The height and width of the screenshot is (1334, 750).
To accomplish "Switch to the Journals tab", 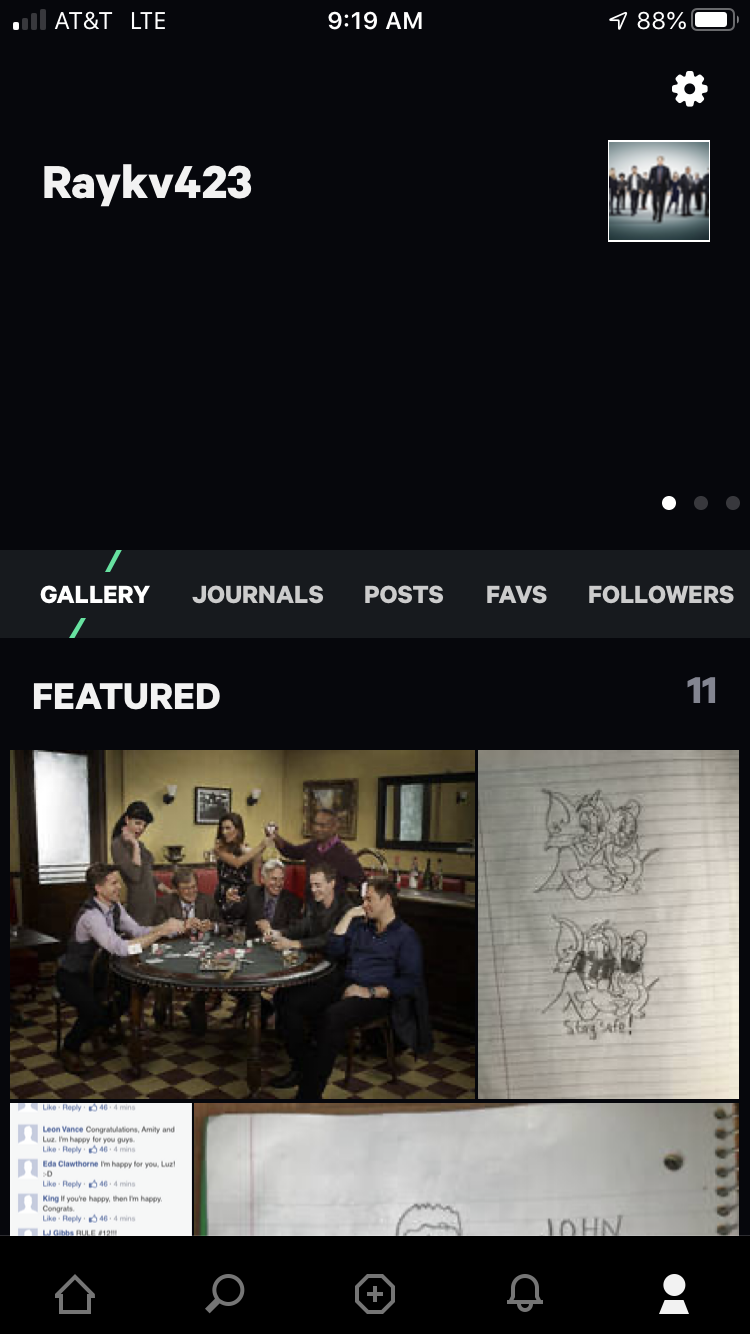I will (x=257, y=594).
